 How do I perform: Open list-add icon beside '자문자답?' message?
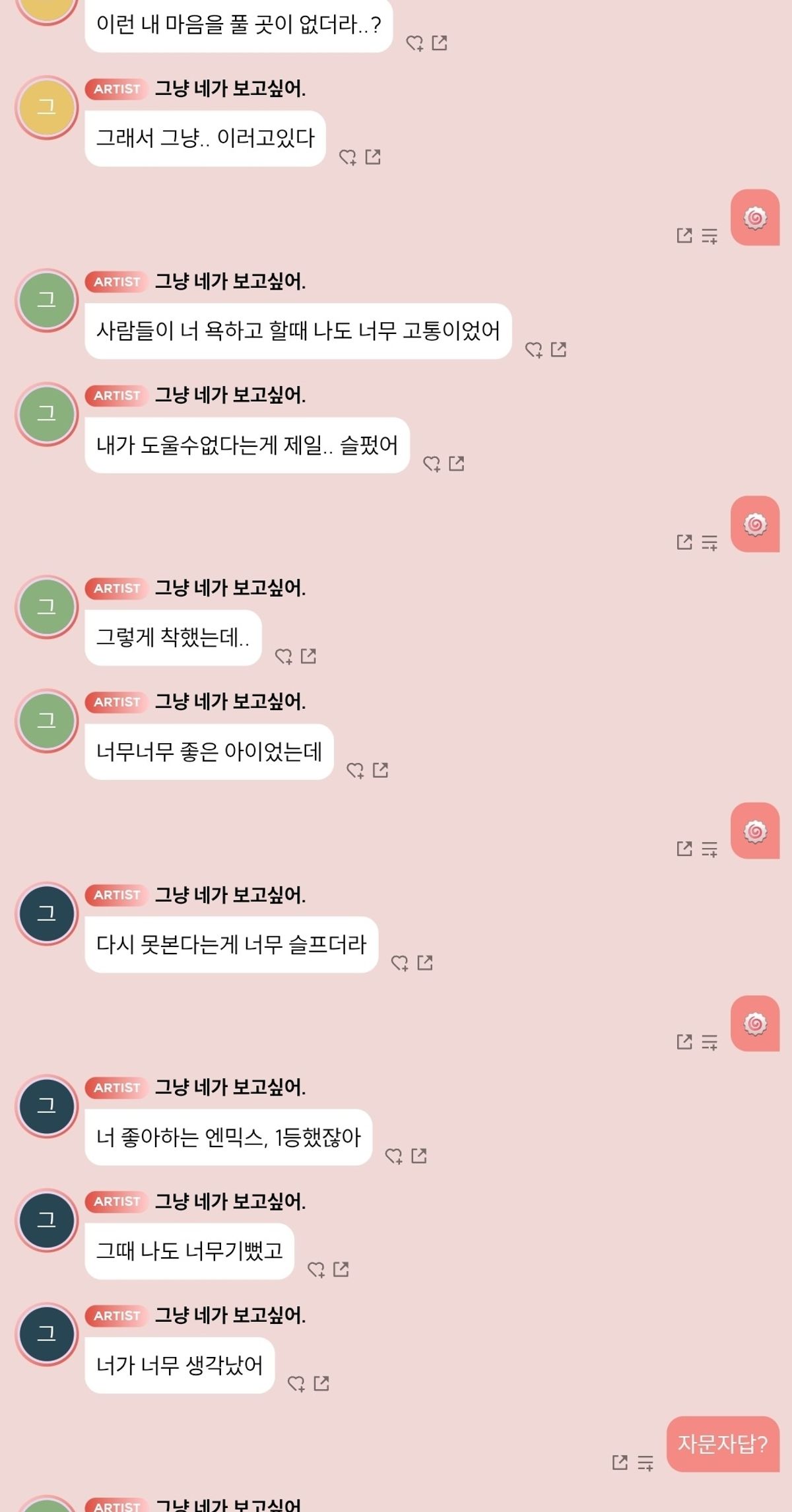645,1463
